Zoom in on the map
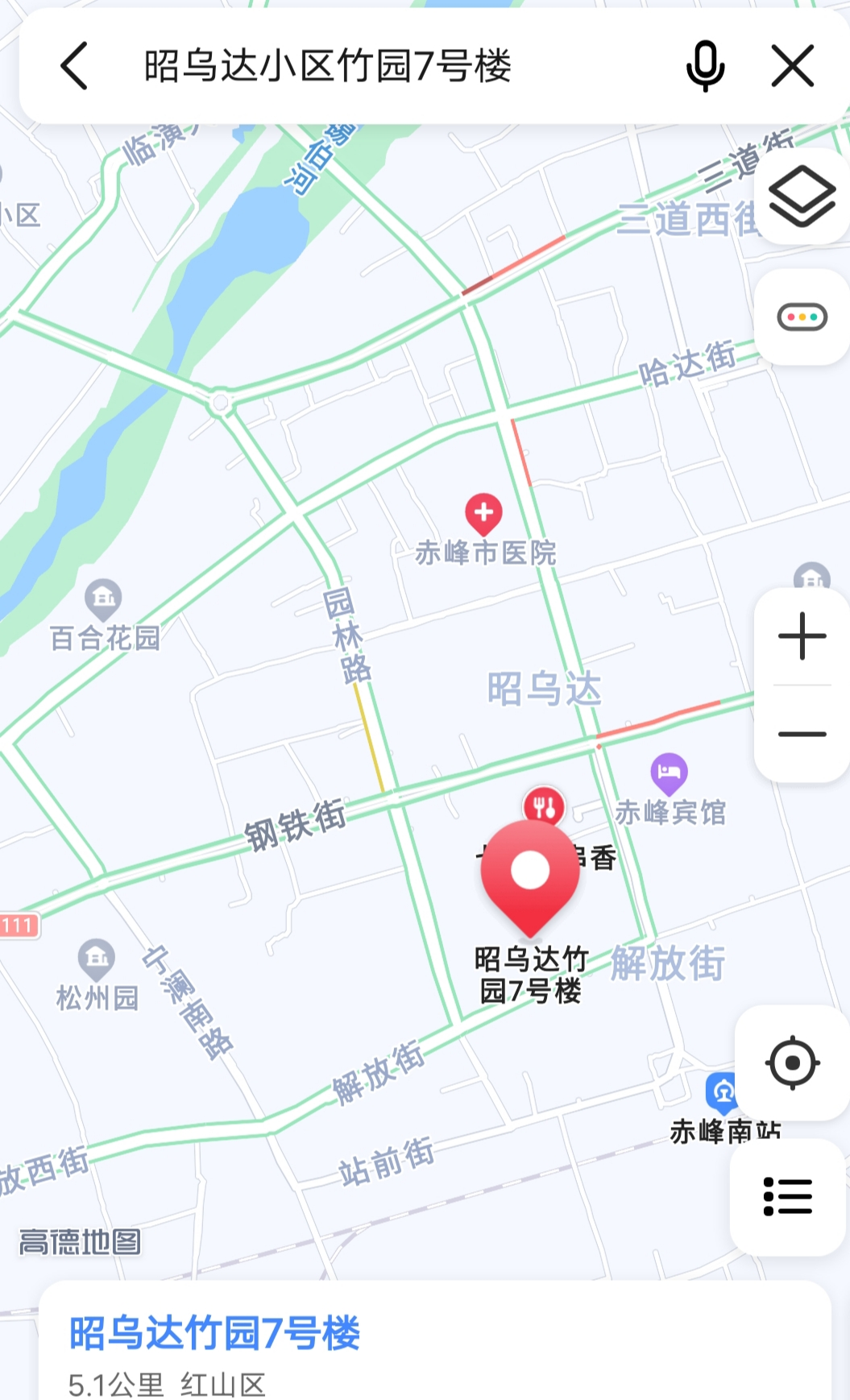 (802, 636)
